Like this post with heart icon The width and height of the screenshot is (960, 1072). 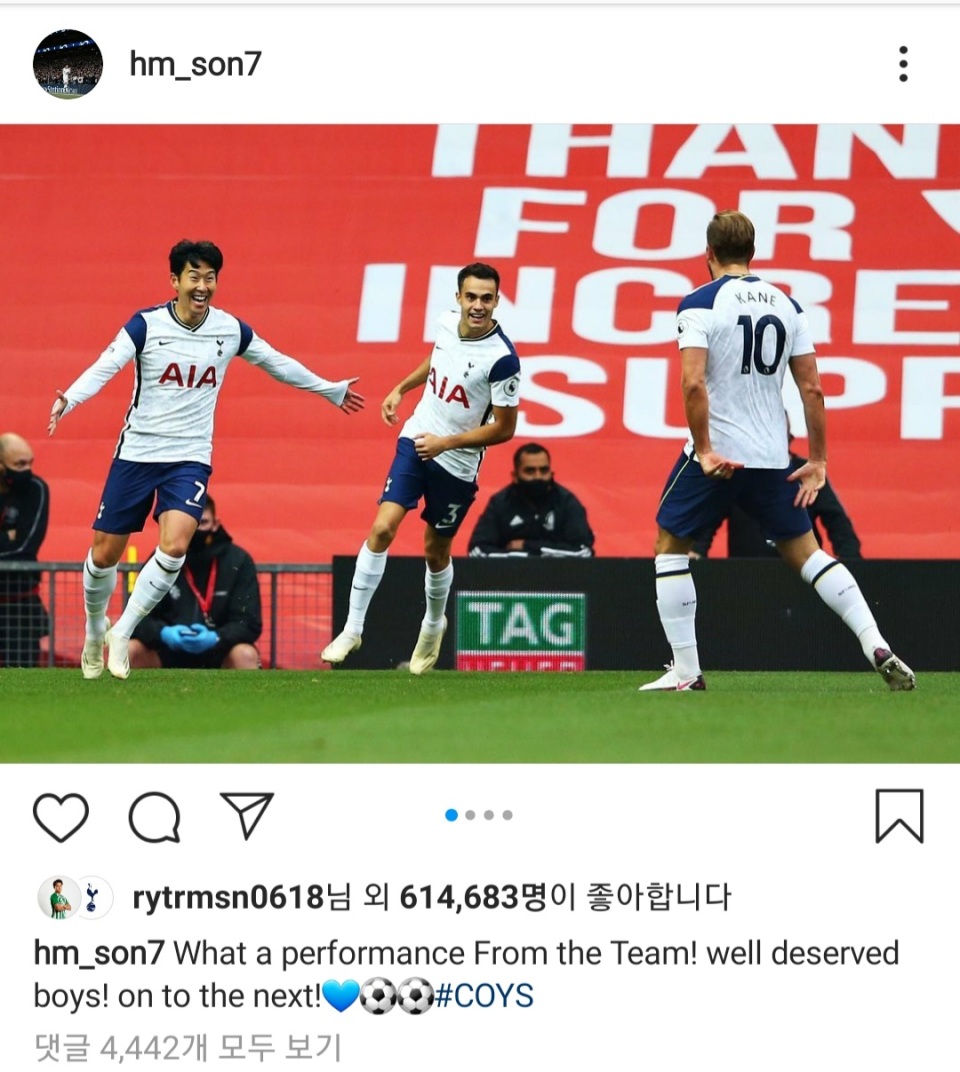point(61,817)
